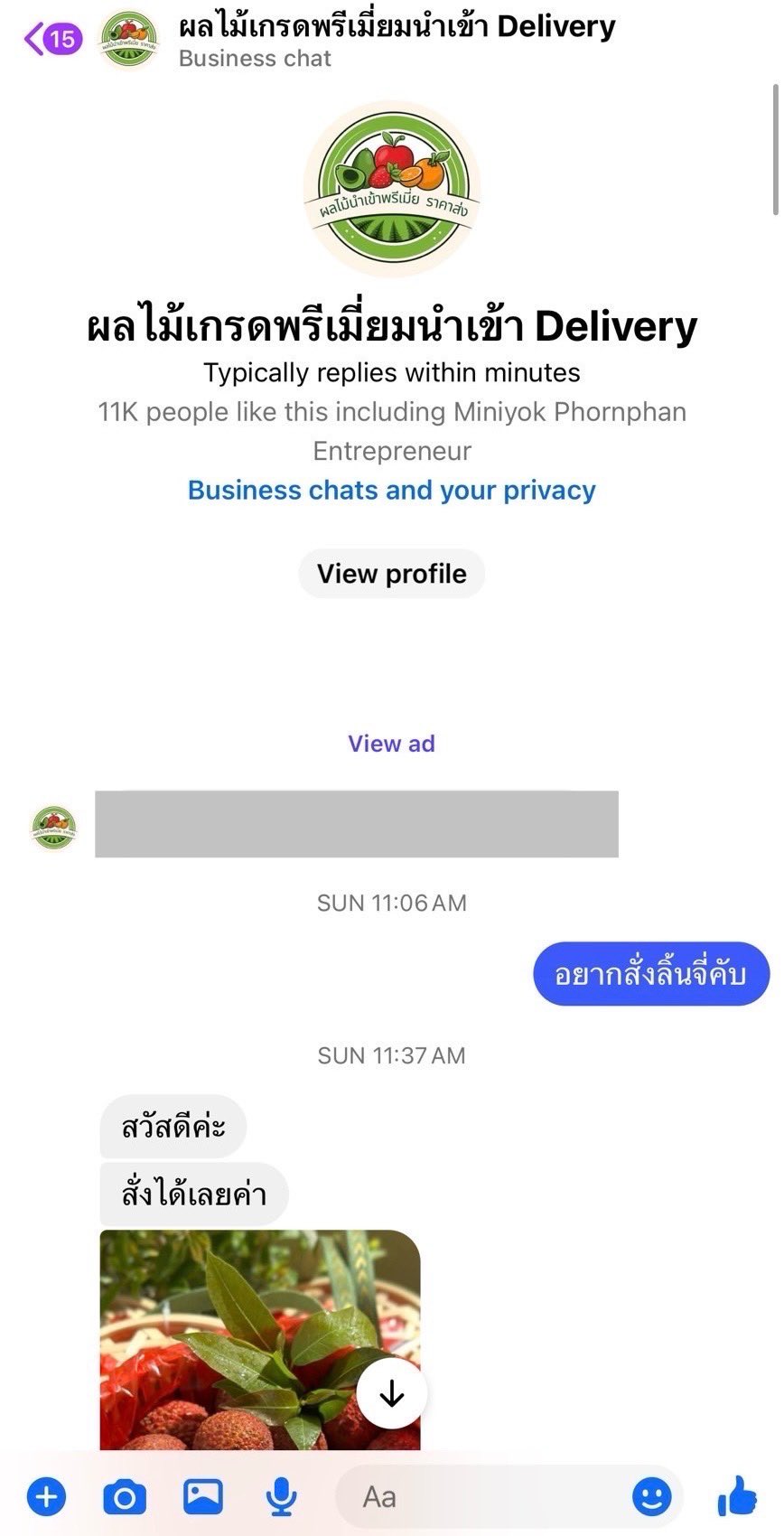The image size is (784, 1536).
Task: Record a voice message with the microphone
Action: (x=282, y=1497)
